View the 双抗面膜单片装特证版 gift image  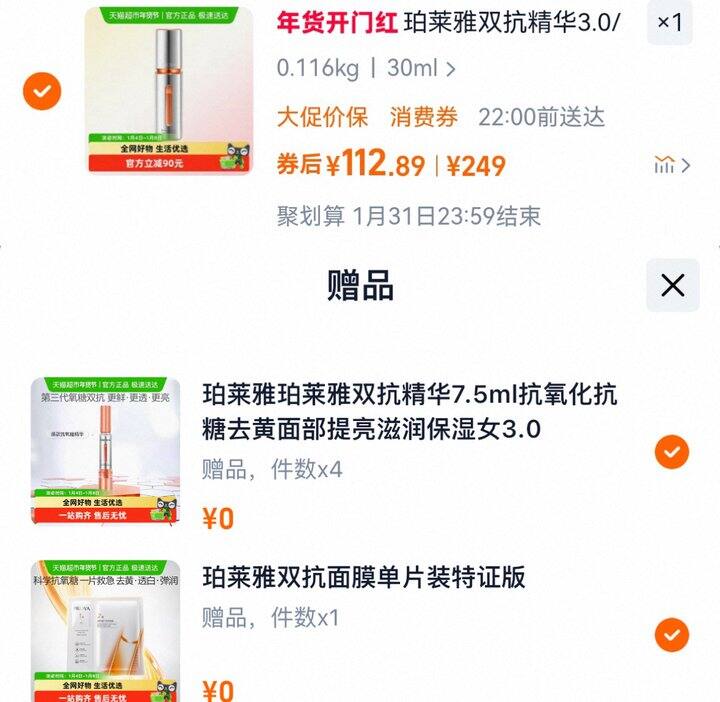click(x=105, y=632)
